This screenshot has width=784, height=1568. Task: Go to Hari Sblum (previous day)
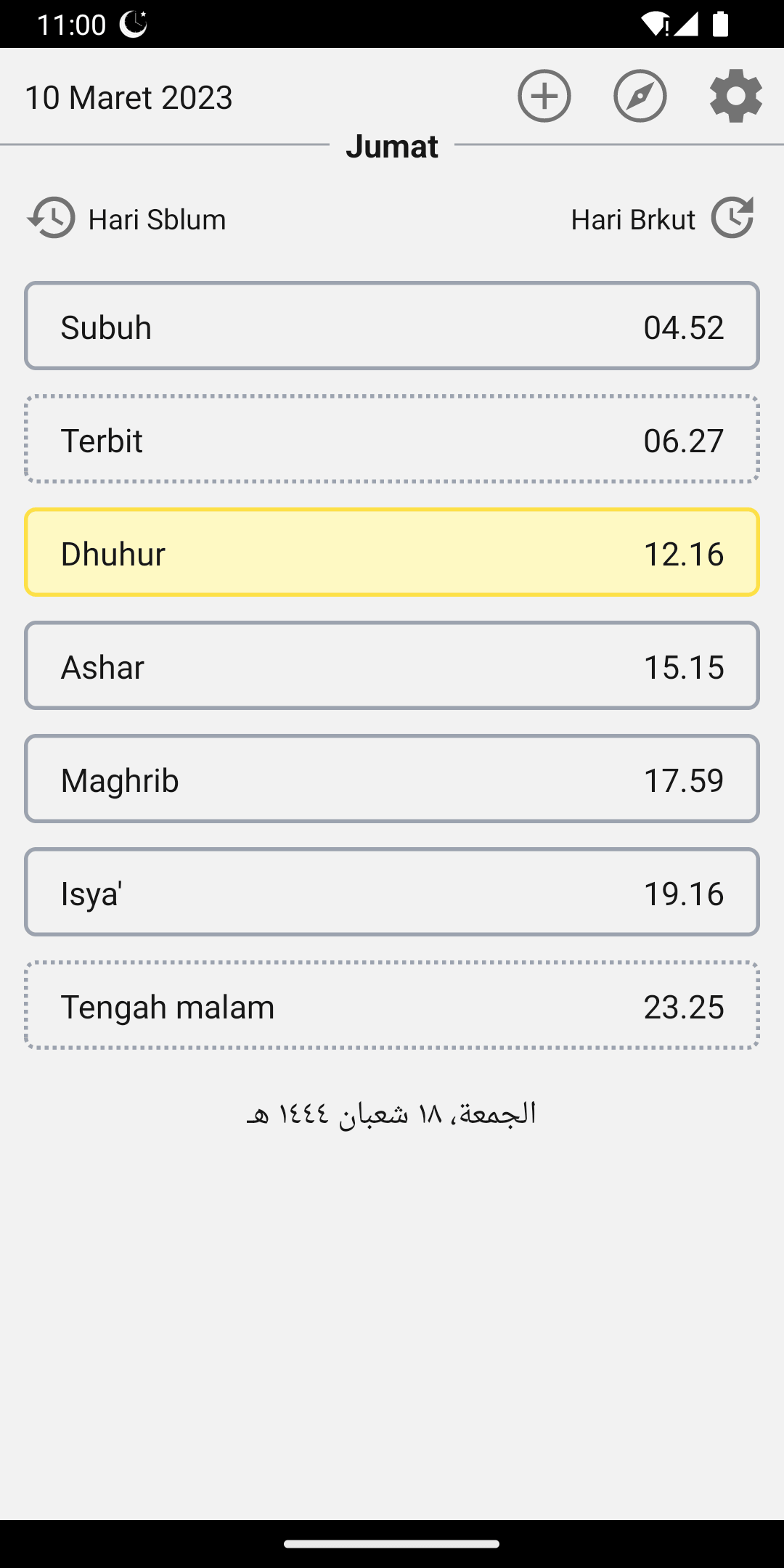(x=127, y=218)
